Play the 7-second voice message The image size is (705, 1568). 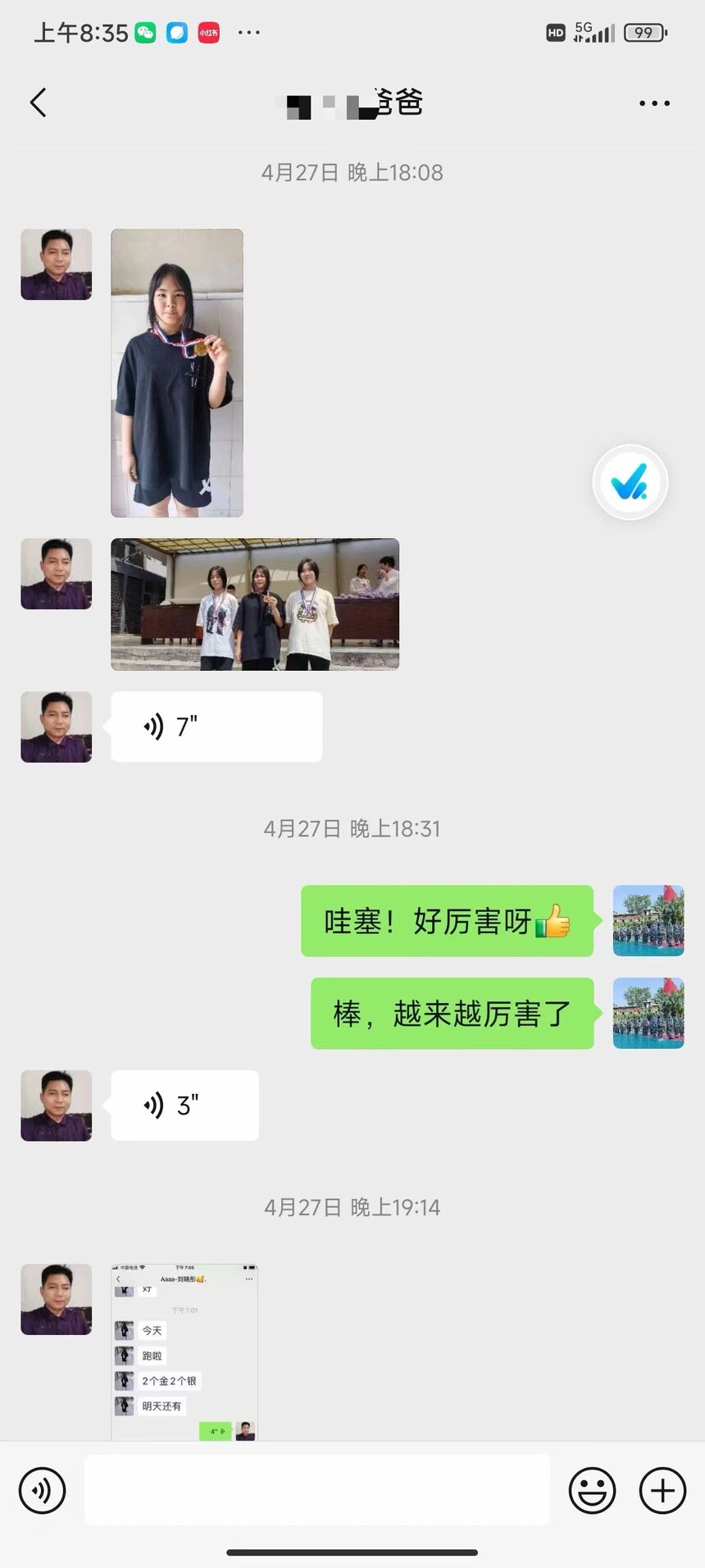pos(216,727)
